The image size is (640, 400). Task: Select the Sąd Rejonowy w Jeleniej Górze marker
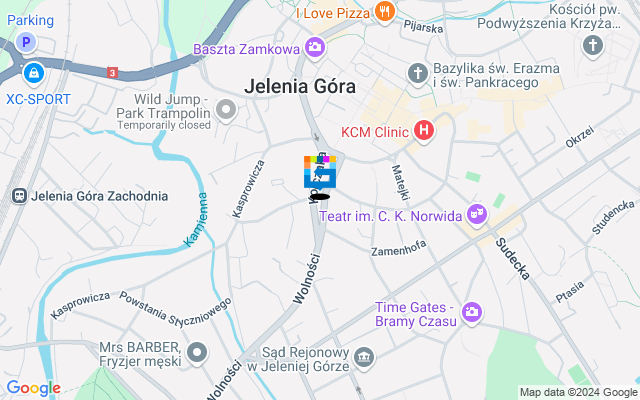pos(365,358)
